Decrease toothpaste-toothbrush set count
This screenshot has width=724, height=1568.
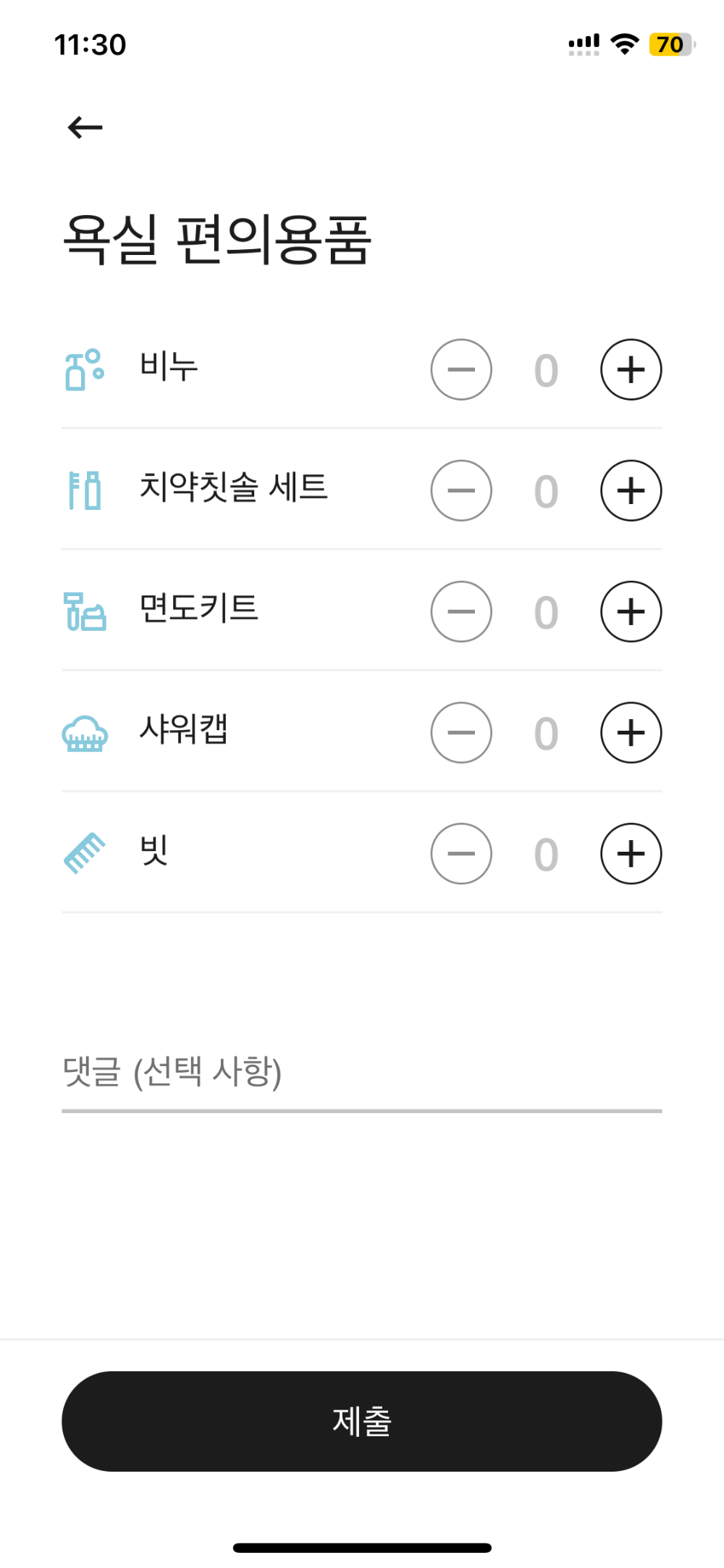point(461,490)
